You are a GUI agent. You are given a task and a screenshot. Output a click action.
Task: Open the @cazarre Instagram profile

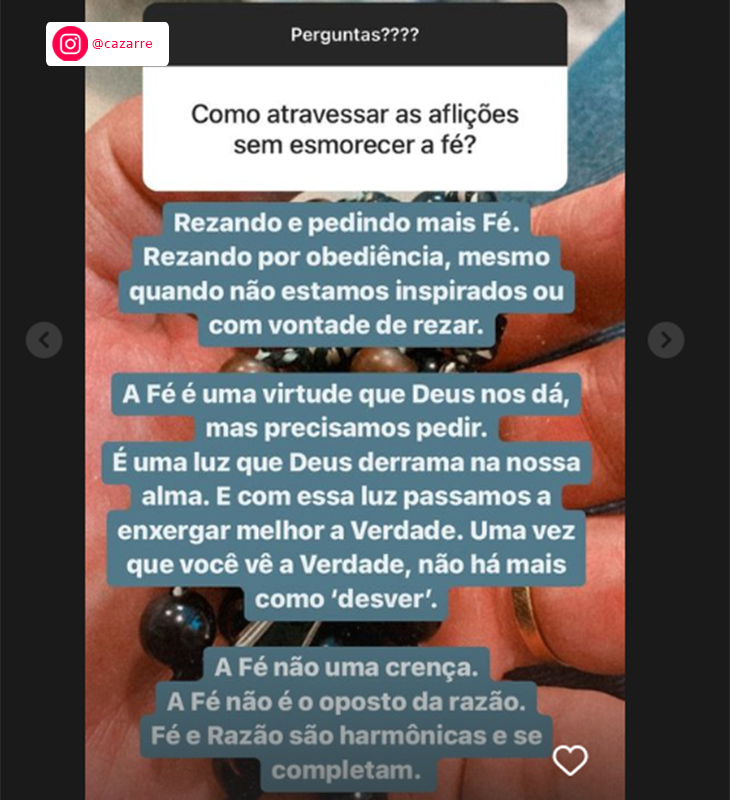coord(107,44)
